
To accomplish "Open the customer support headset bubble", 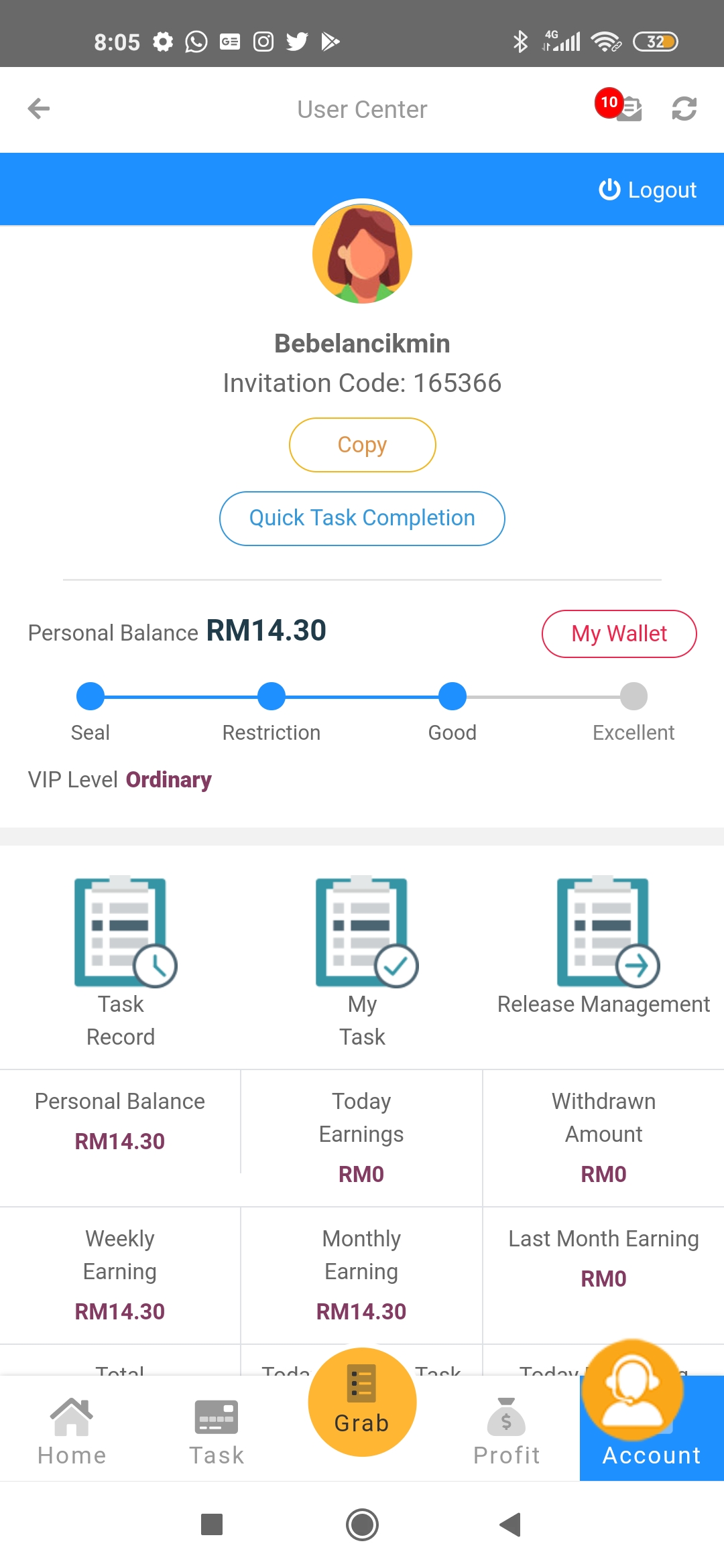I will [x=631, y=1389].
